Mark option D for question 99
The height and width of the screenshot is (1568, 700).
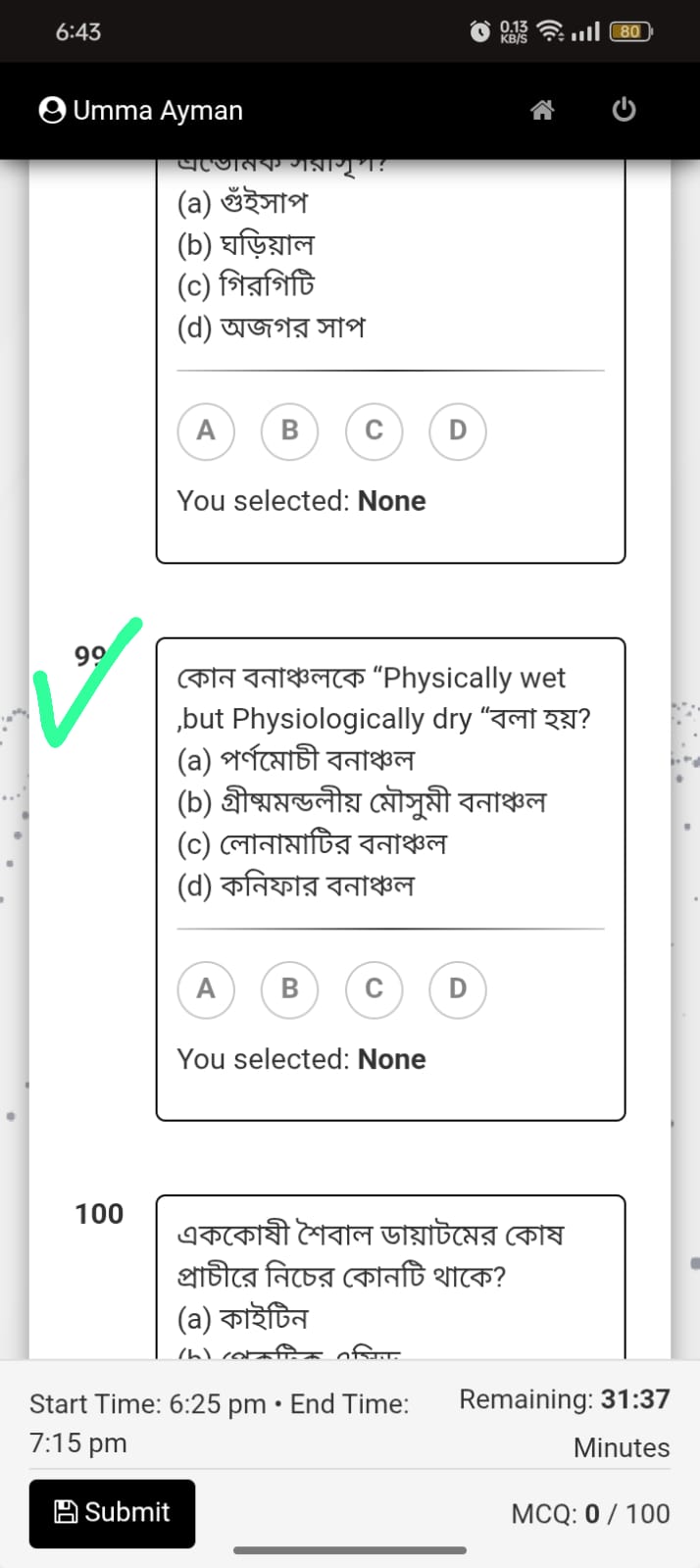[458, 988]
